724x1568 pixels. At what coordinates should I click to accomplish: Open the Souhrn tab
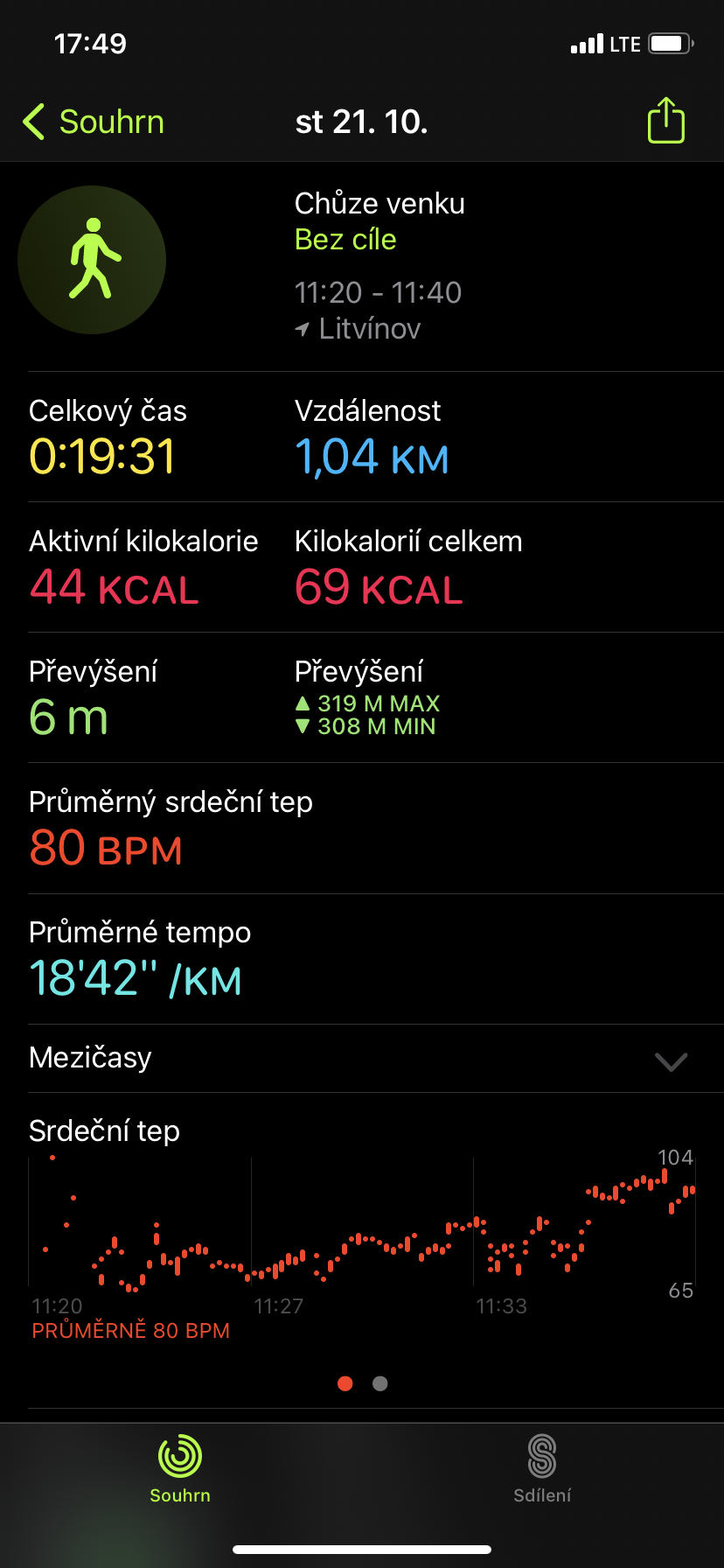pos(180,1469)
